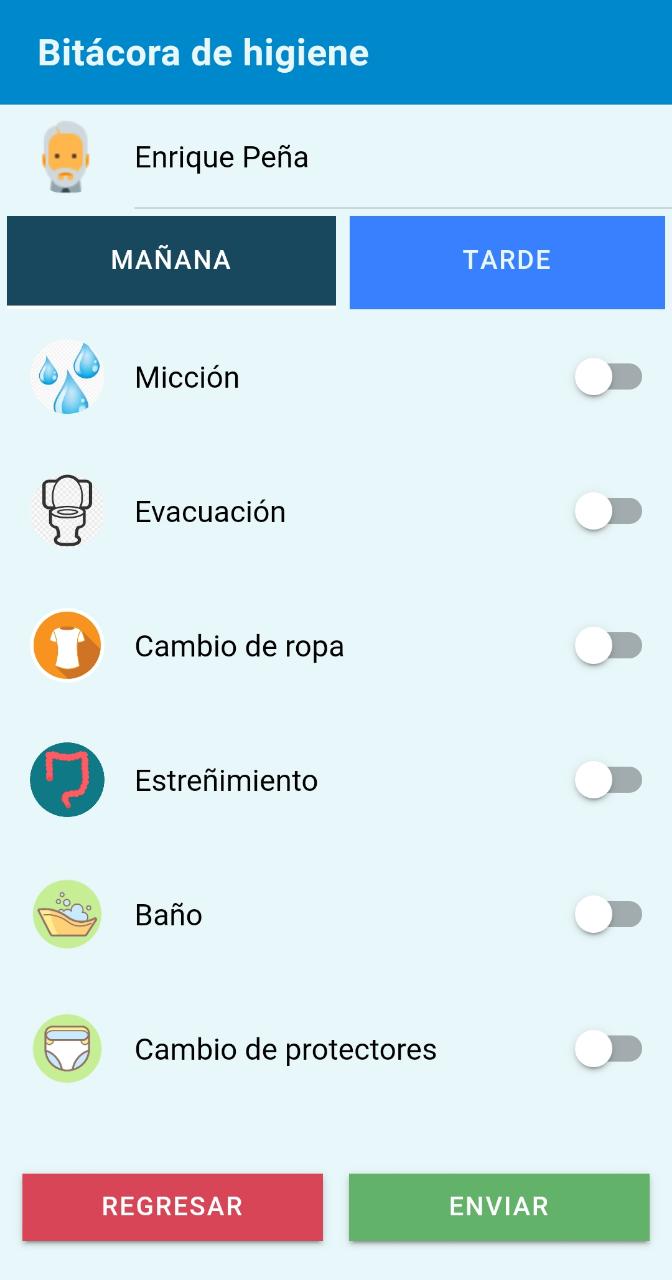Switch to the Tarde shift
672x1280 pixels.
(507, 260)
